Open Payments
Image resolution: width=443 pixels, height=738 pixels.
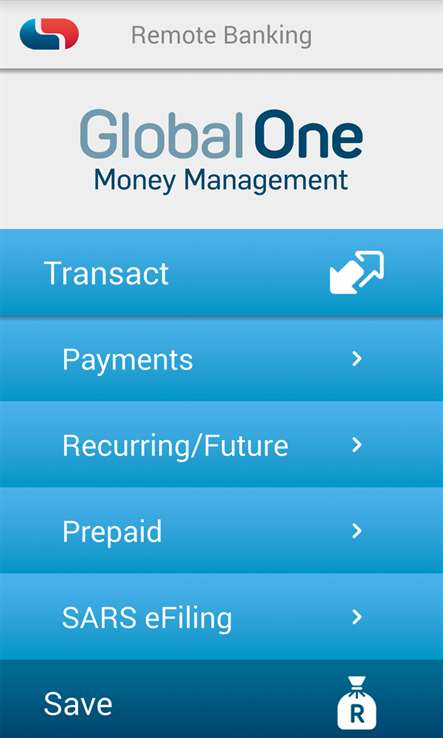[221, 359]
